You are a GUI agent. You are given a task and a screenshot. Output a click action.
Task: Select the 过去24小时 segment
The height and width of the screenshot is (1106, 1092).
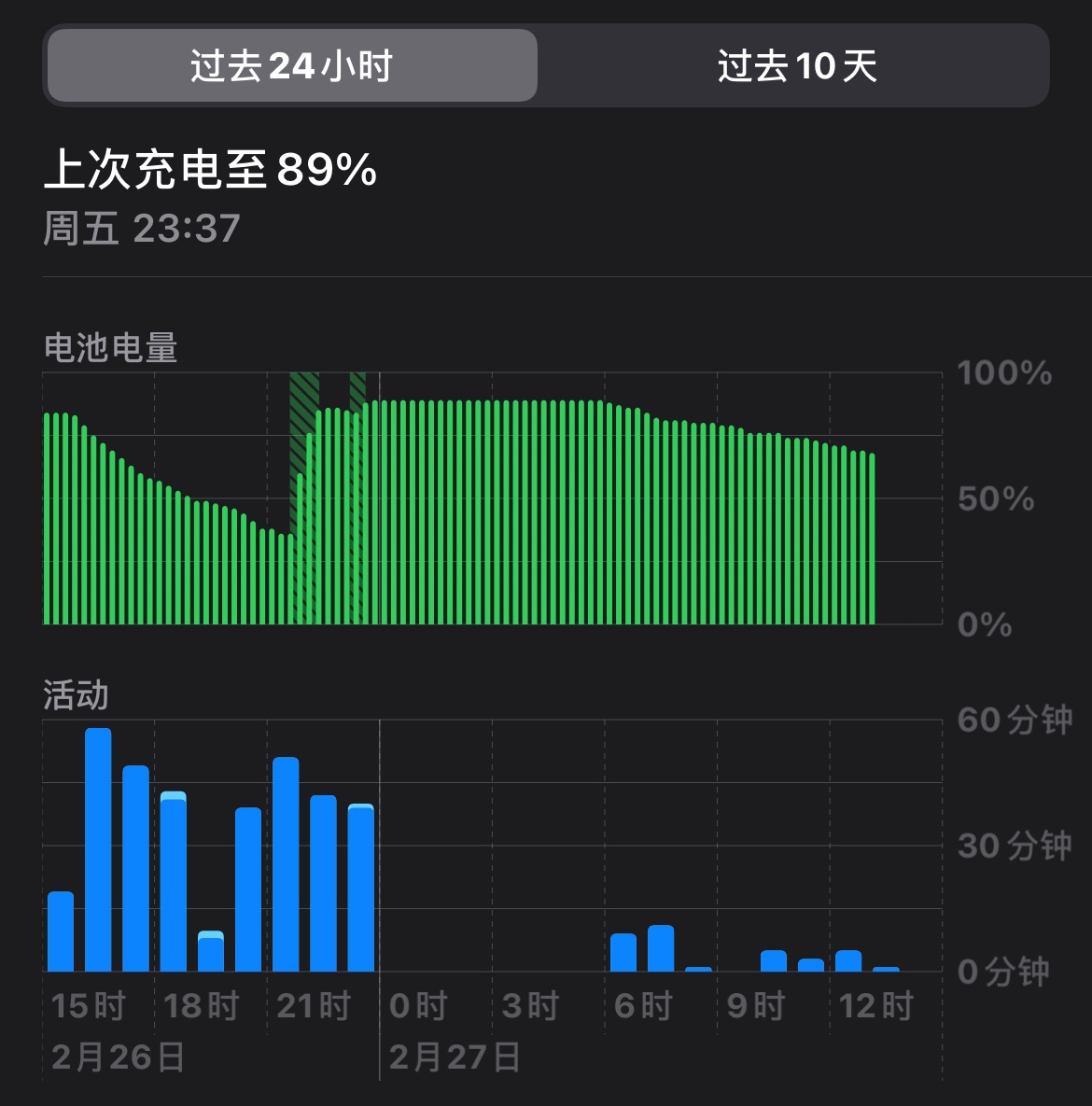[291, 66]
